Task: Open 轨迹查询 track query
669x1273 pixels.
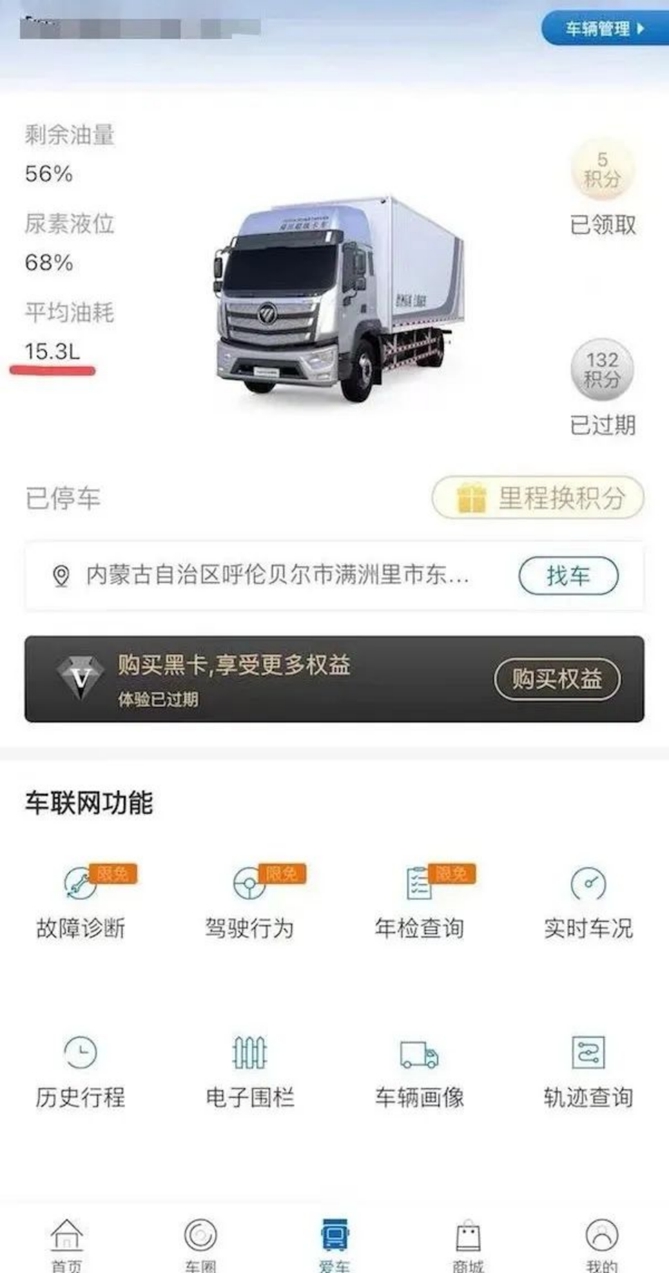Action: [588, 1071]
